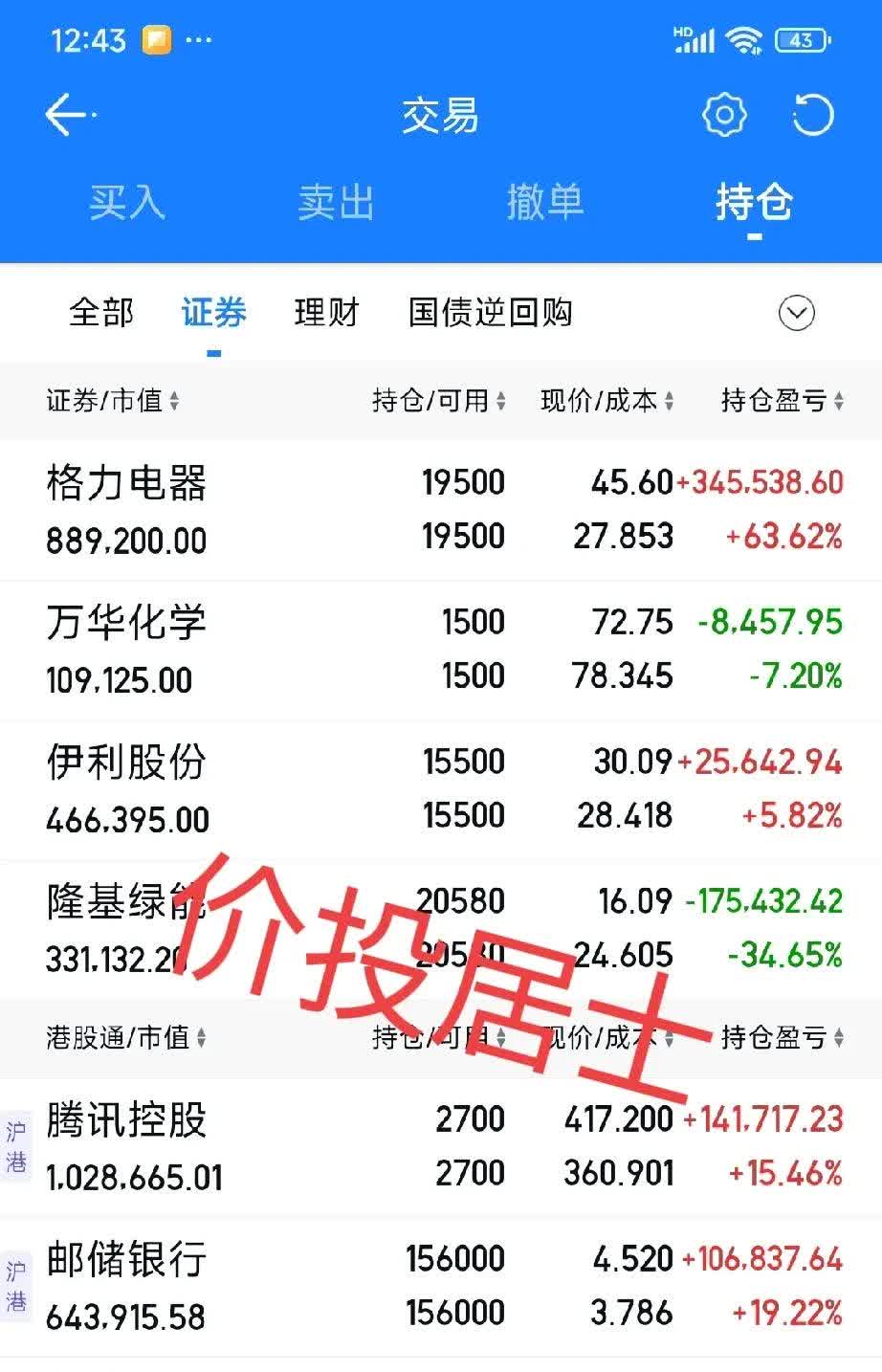The image size is (882, 1372).
Task: Sort holdings by 持仓/可用 column
Action: (x=504, y=402)
